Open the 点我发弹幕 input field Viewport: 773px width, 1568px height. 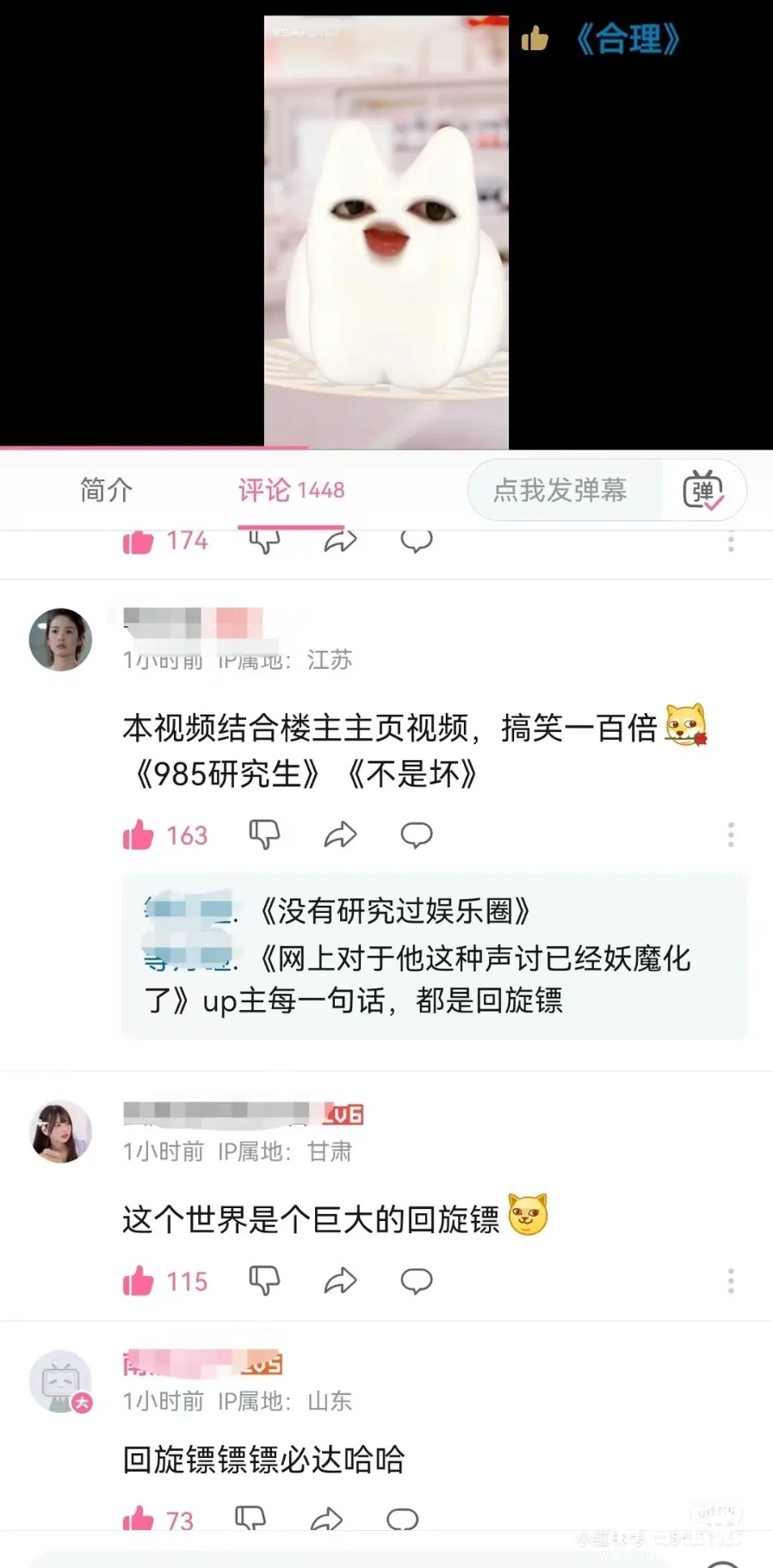[560, 490]
